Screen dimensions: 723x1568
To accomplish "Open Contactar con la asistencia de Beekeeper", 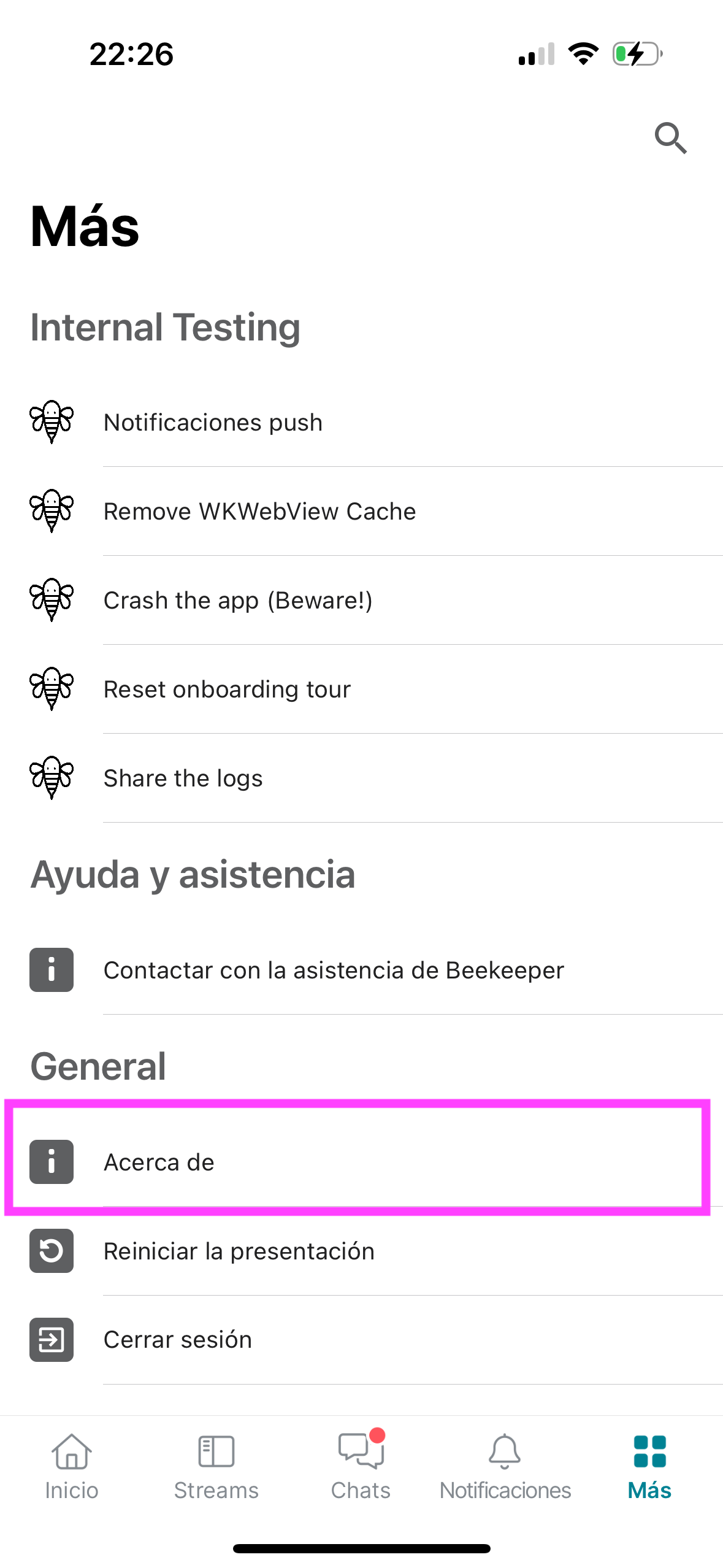I will coord(362,970).
